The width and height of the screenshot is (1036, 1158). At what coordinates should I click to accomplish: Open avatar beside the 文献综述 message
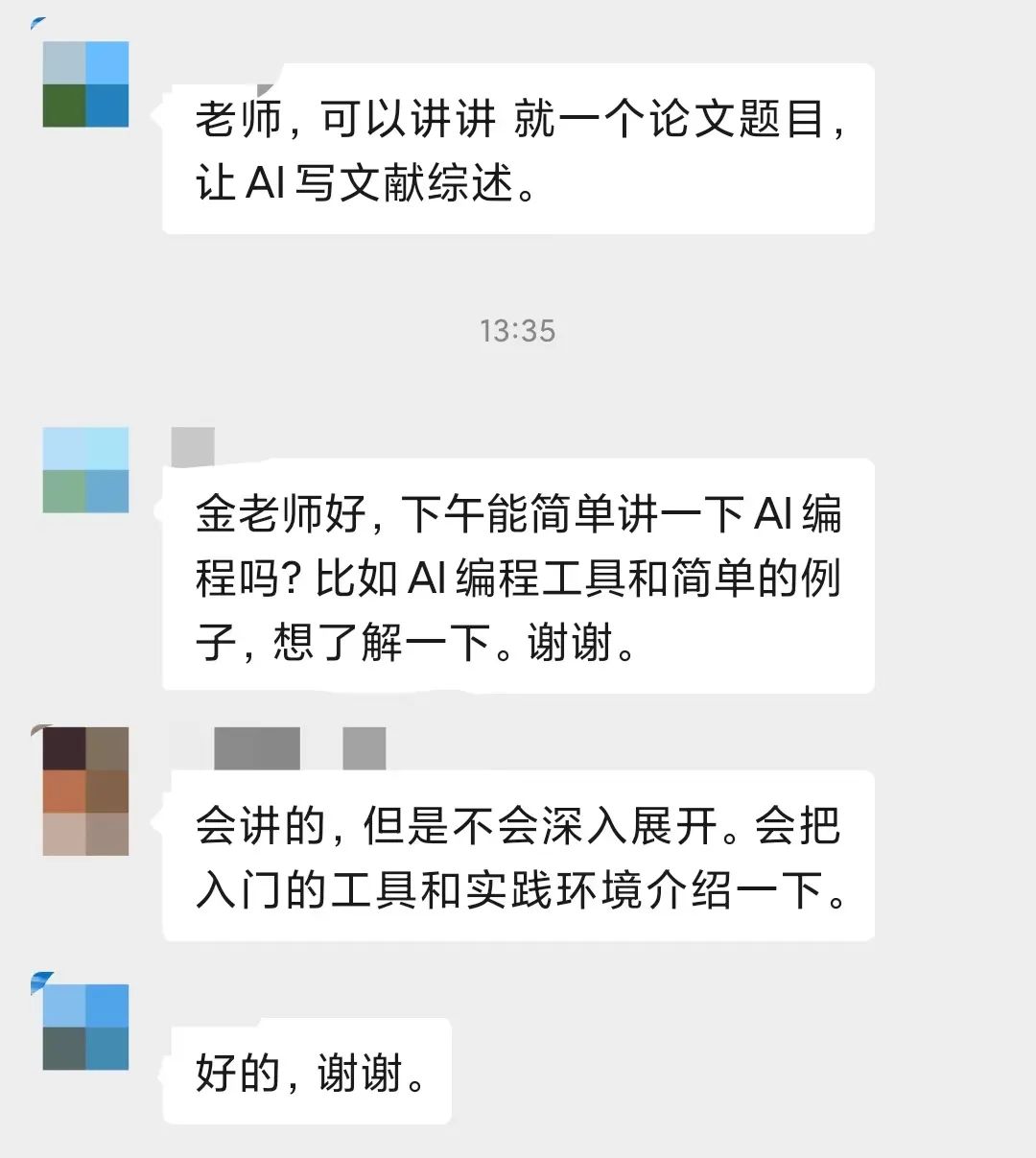click(x=85, y=84)
